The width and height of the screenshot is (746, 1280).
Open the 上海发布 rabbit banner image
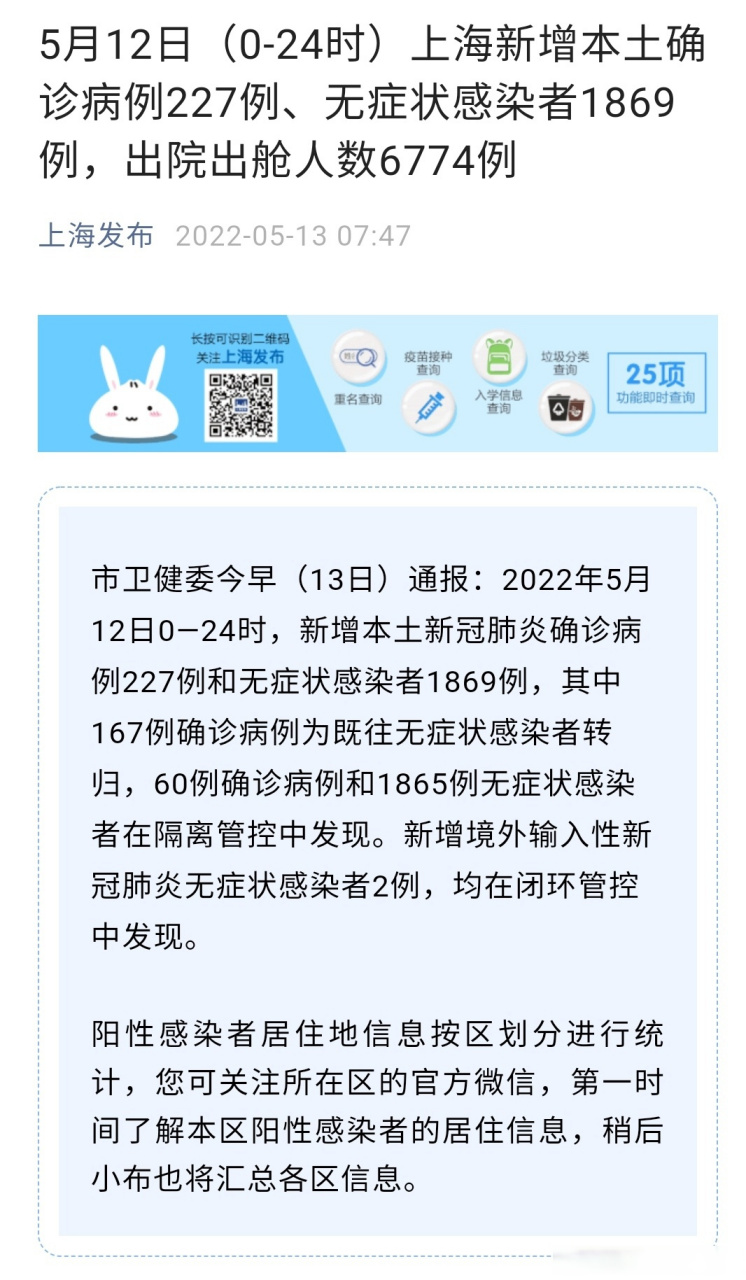pos(378,383)
